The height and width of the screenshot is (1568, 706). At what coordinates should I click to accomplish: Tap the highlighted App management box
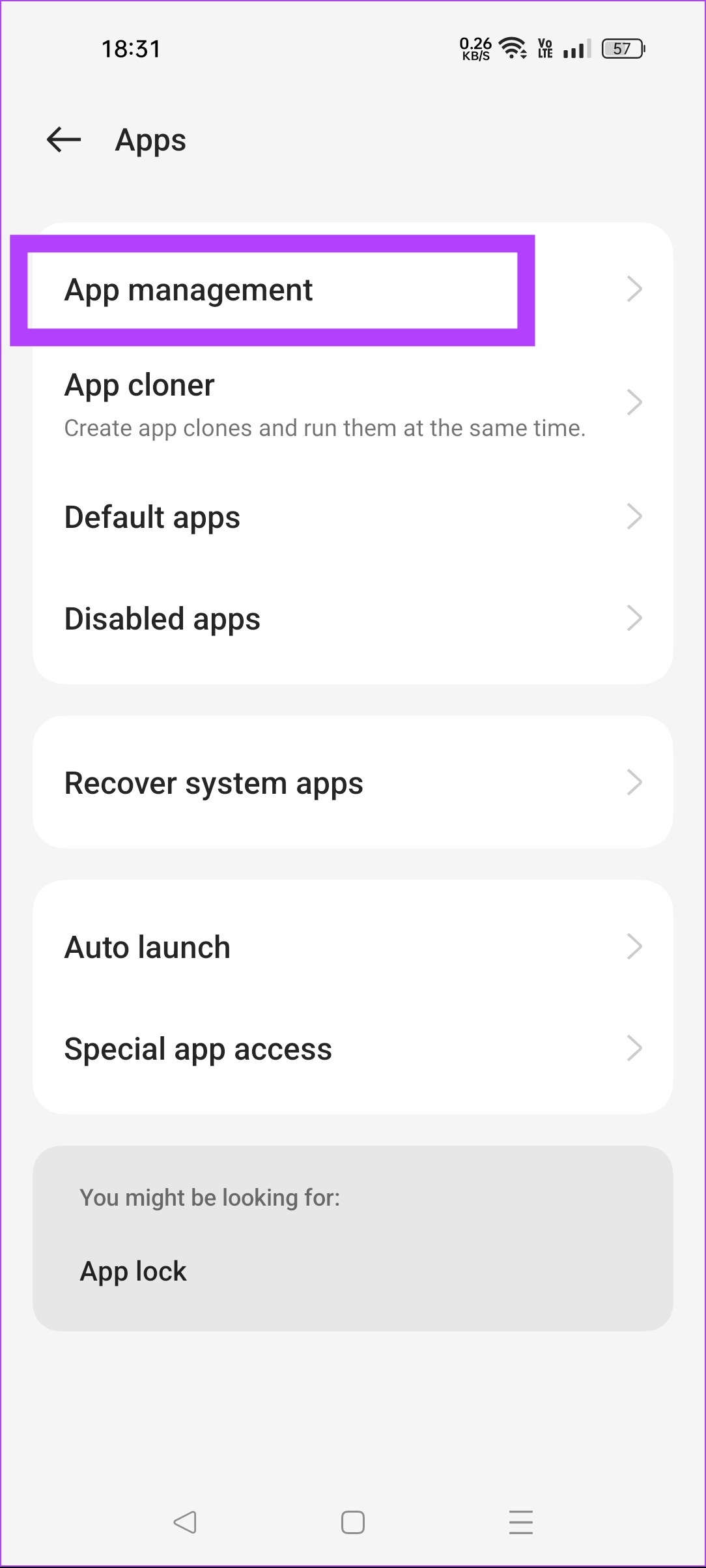tap(274, 289)
